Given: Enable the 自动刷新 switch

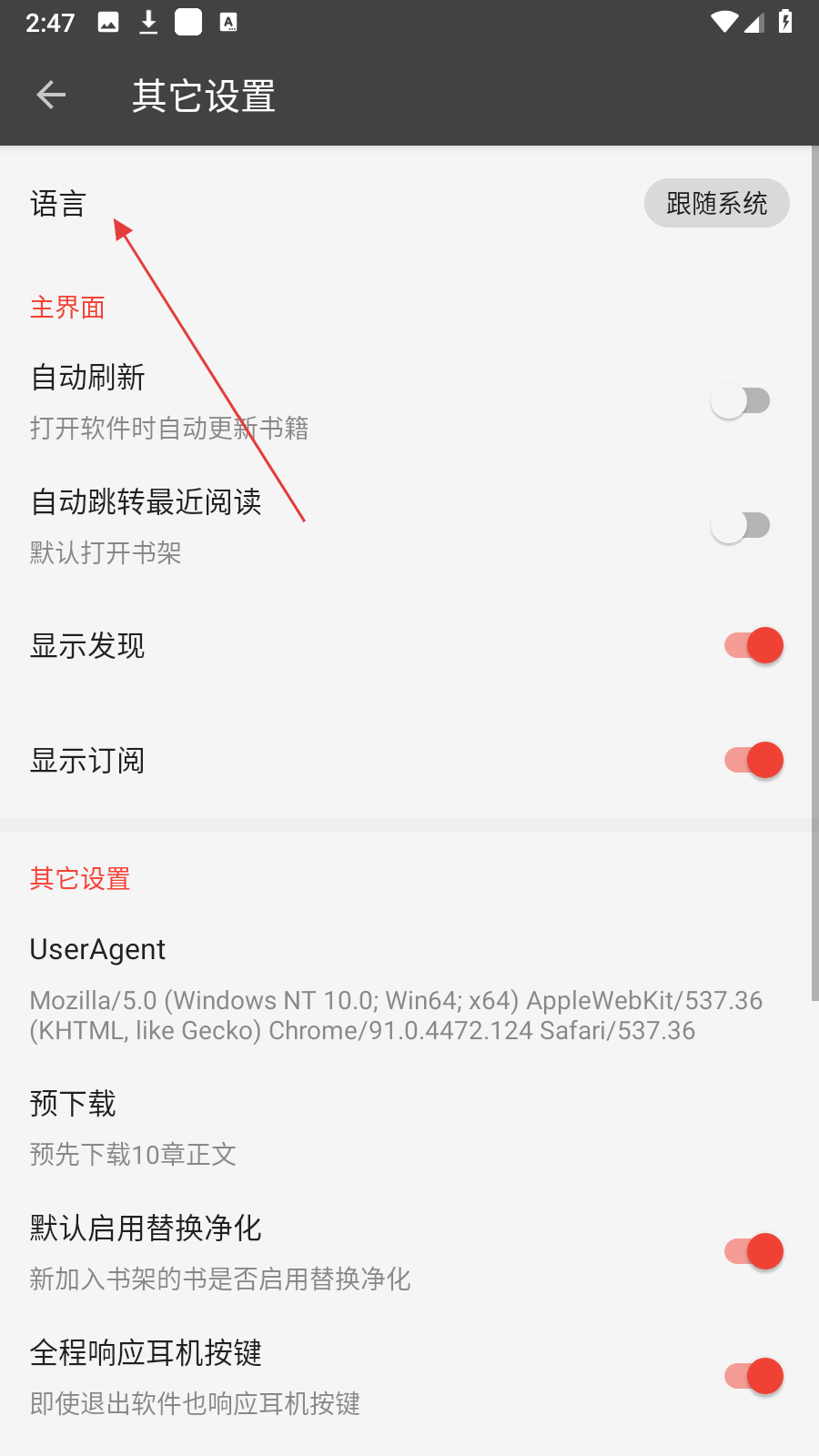Looking at the screenshot, I should coord(740,401).
